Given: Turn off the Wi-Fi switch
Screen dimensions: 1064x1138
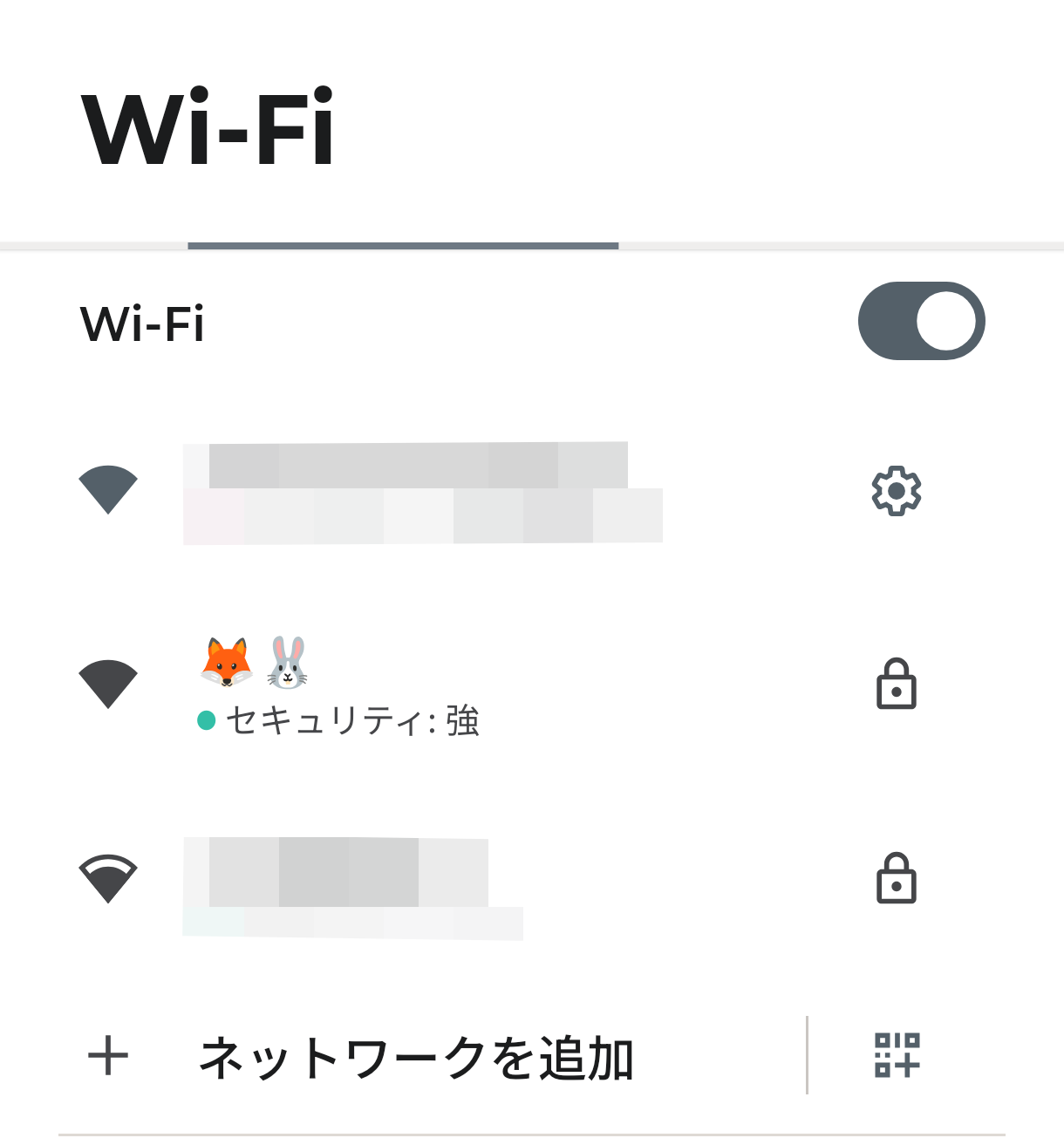Looking at the screenshot, I should tap(921, 321).
